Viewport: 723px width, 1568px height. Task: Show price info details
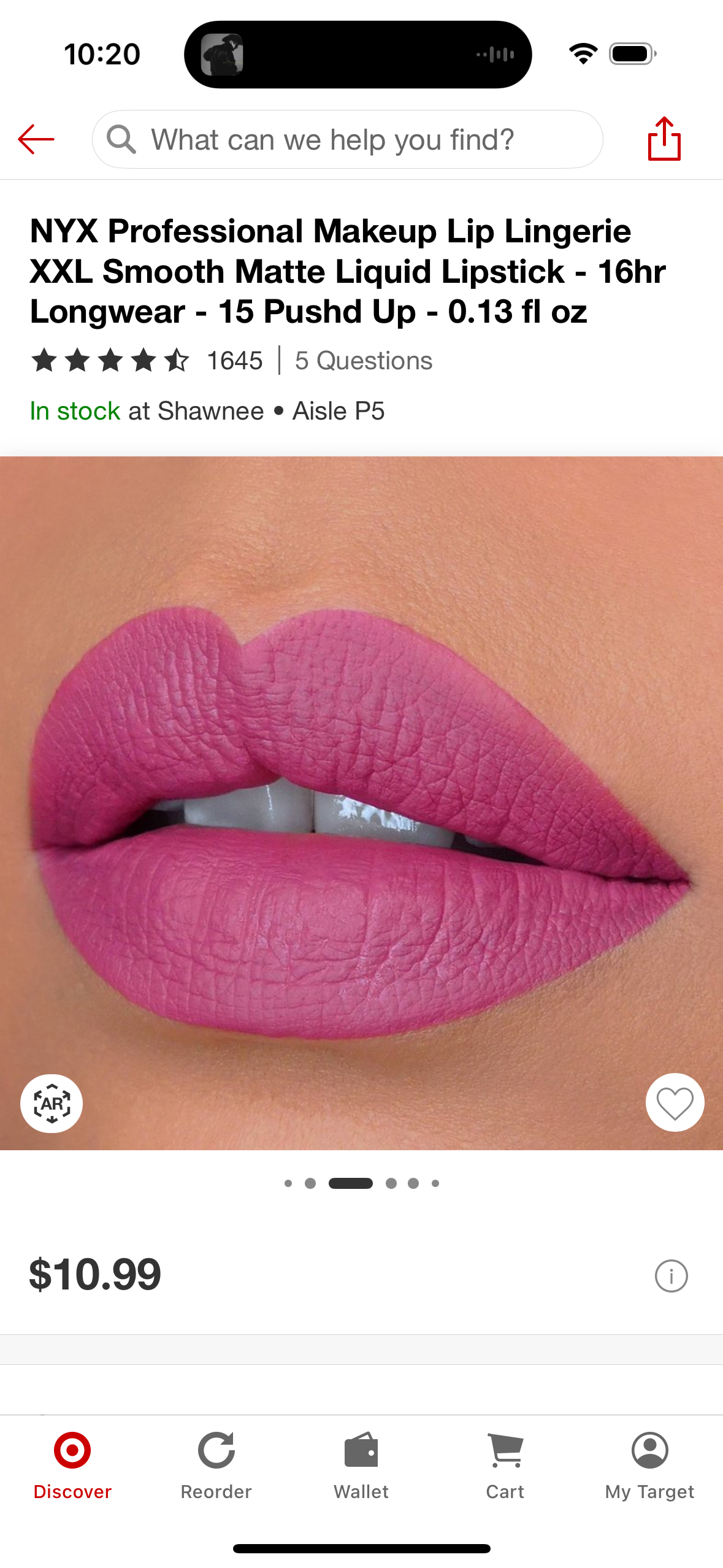tap(671, 1277)
